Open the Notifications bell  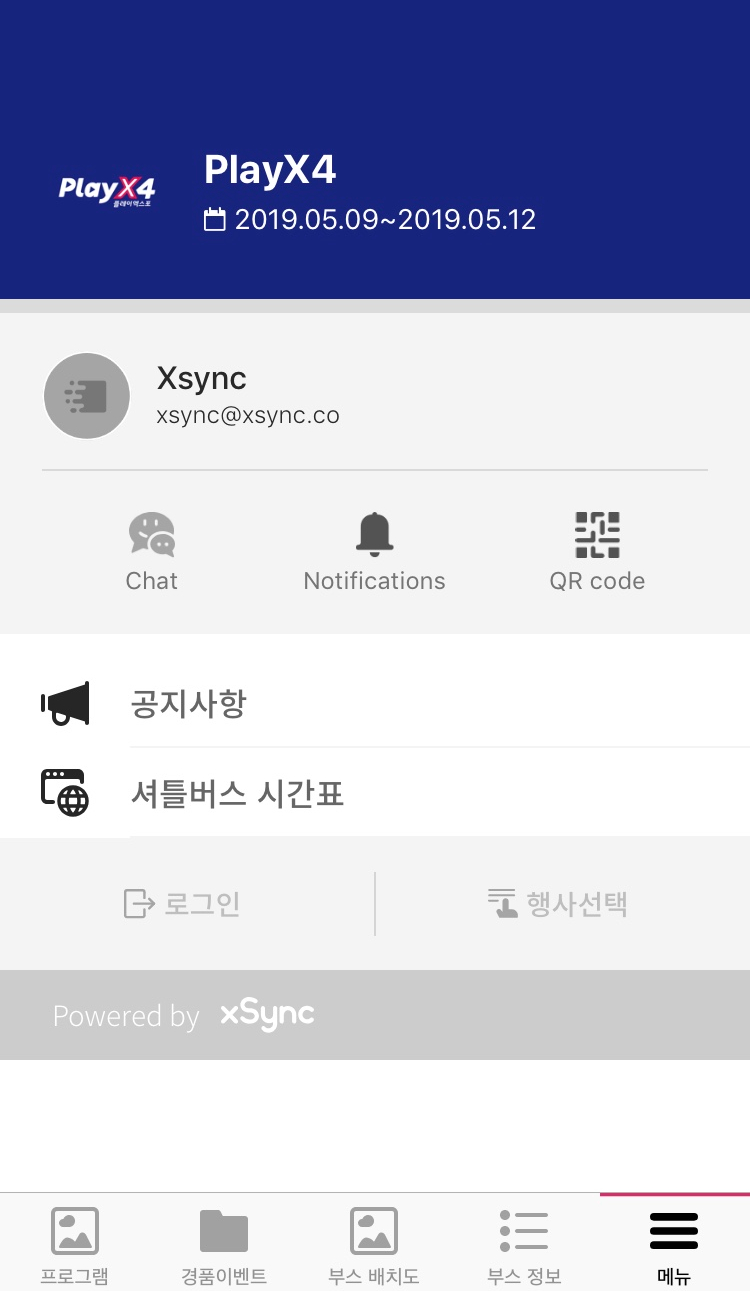pos(374,551)
